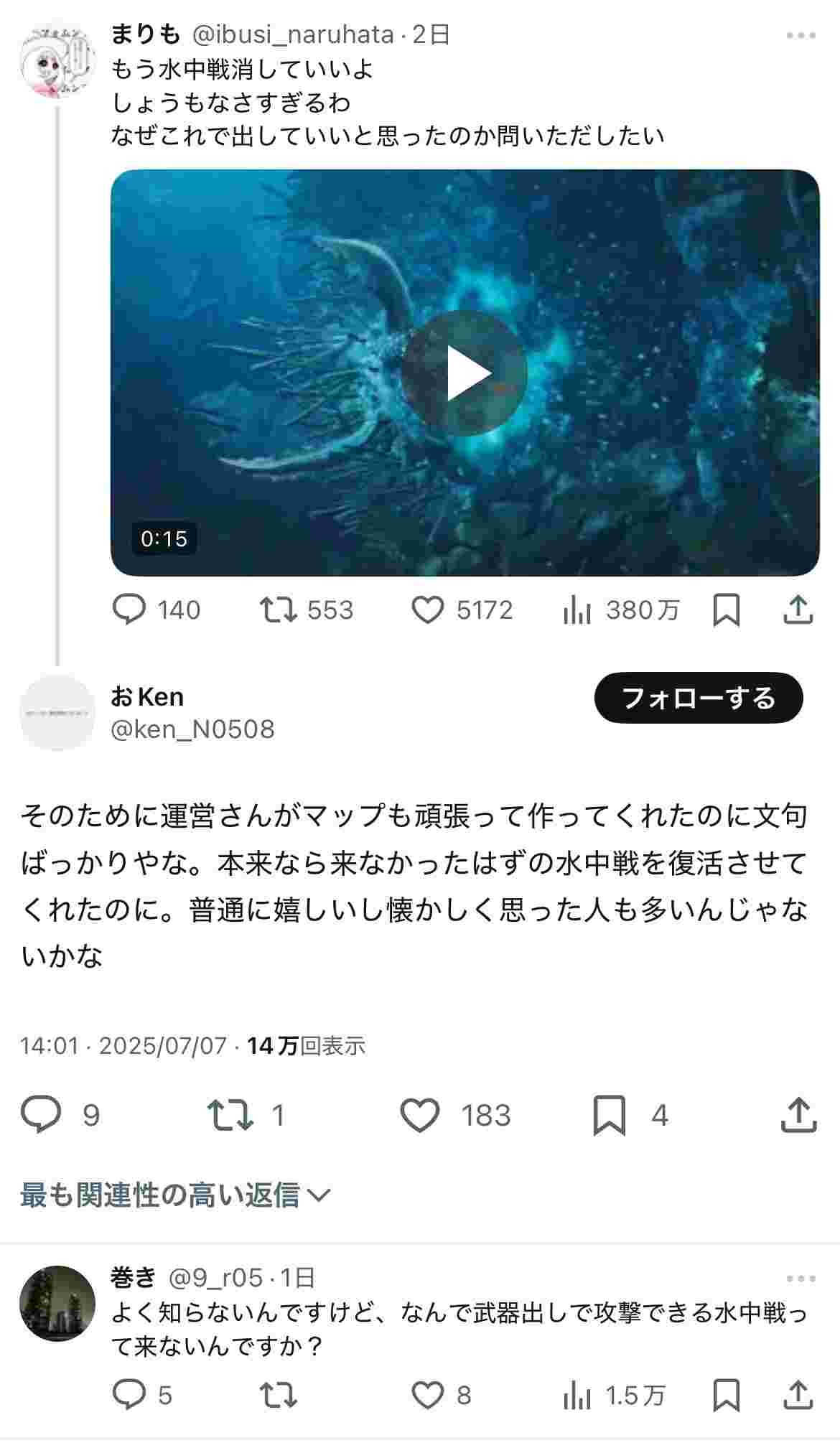Bookmark 巻き's reply
Image resolution: width=840 pixels, height=1443 pixels.
[x=726, y=1396]
